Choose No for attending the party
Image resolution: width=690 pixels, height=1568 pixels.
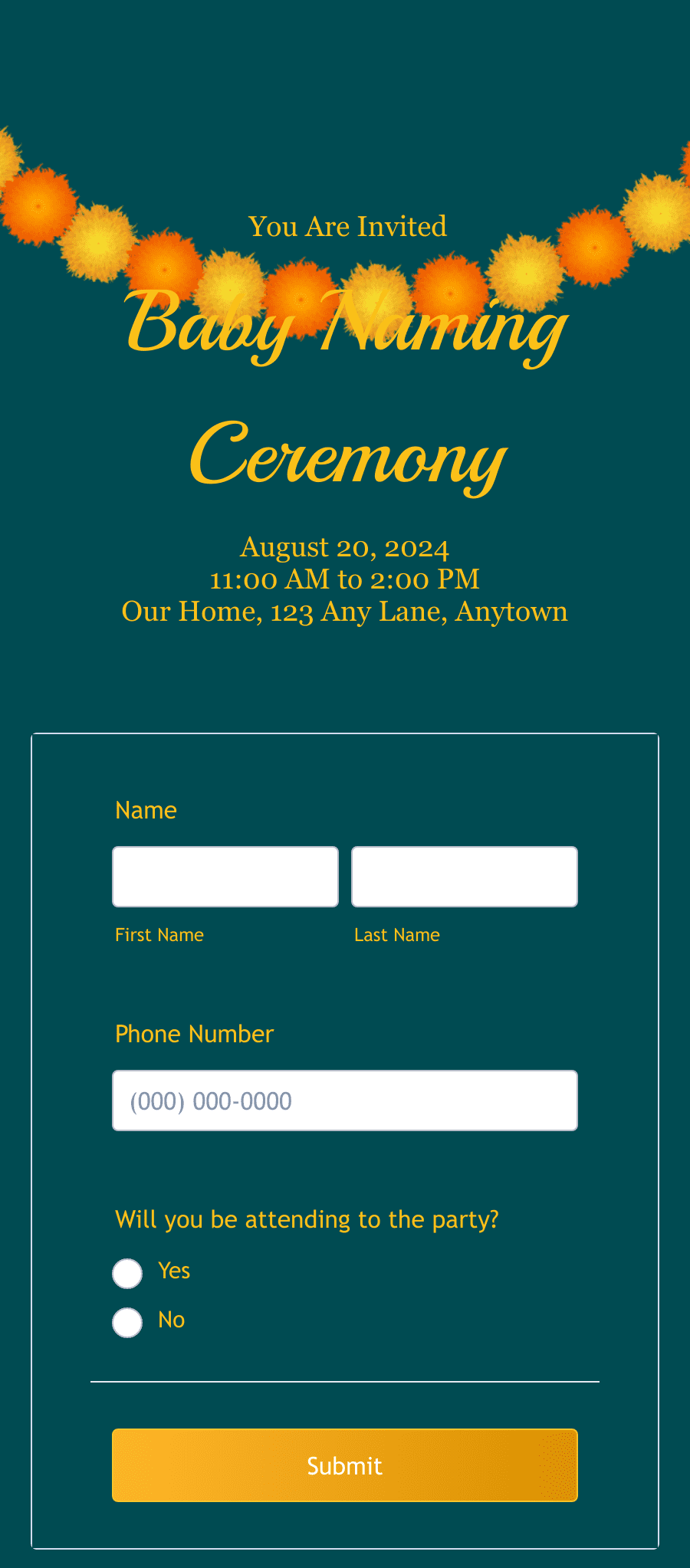127,1323
